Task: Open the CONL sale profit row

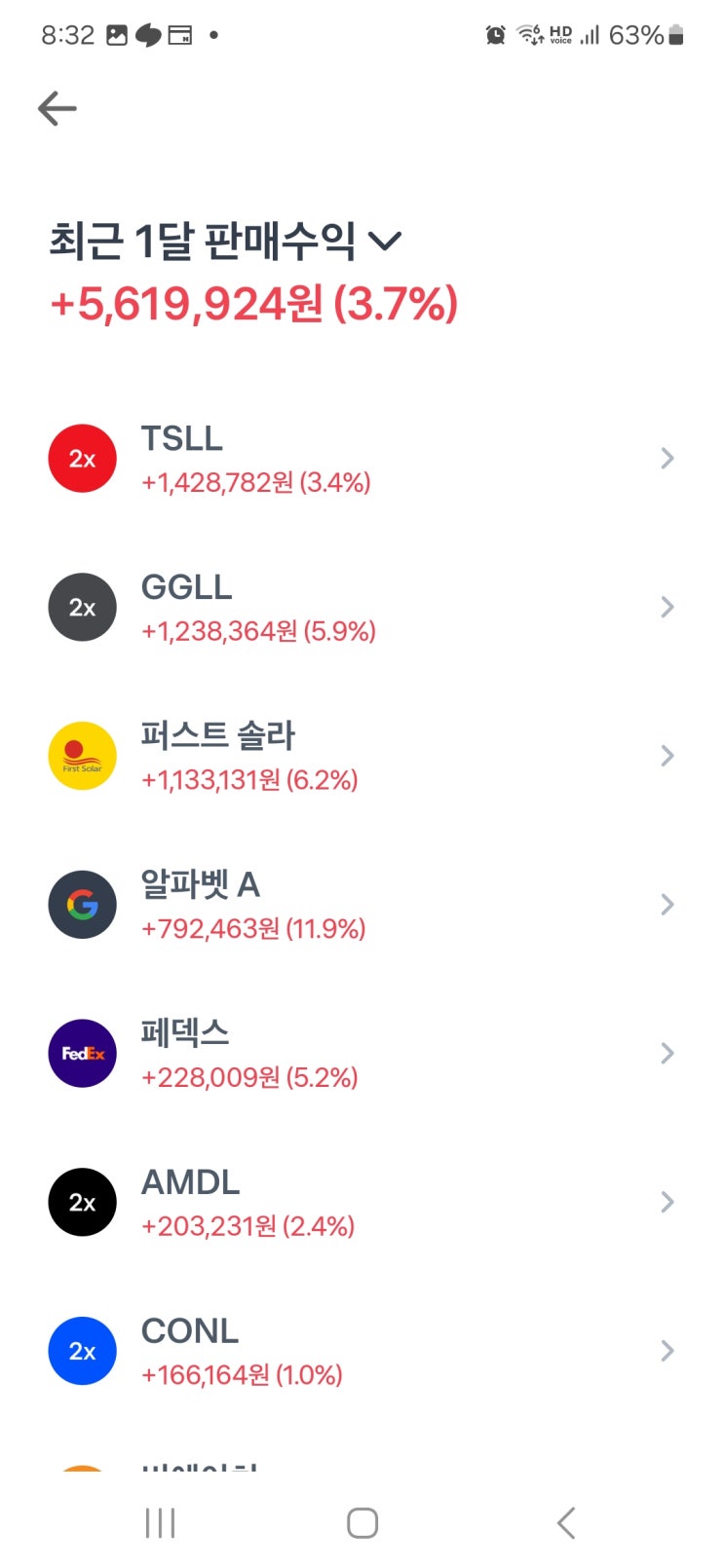Action: pyautogui.click(x=361, y=1352)
